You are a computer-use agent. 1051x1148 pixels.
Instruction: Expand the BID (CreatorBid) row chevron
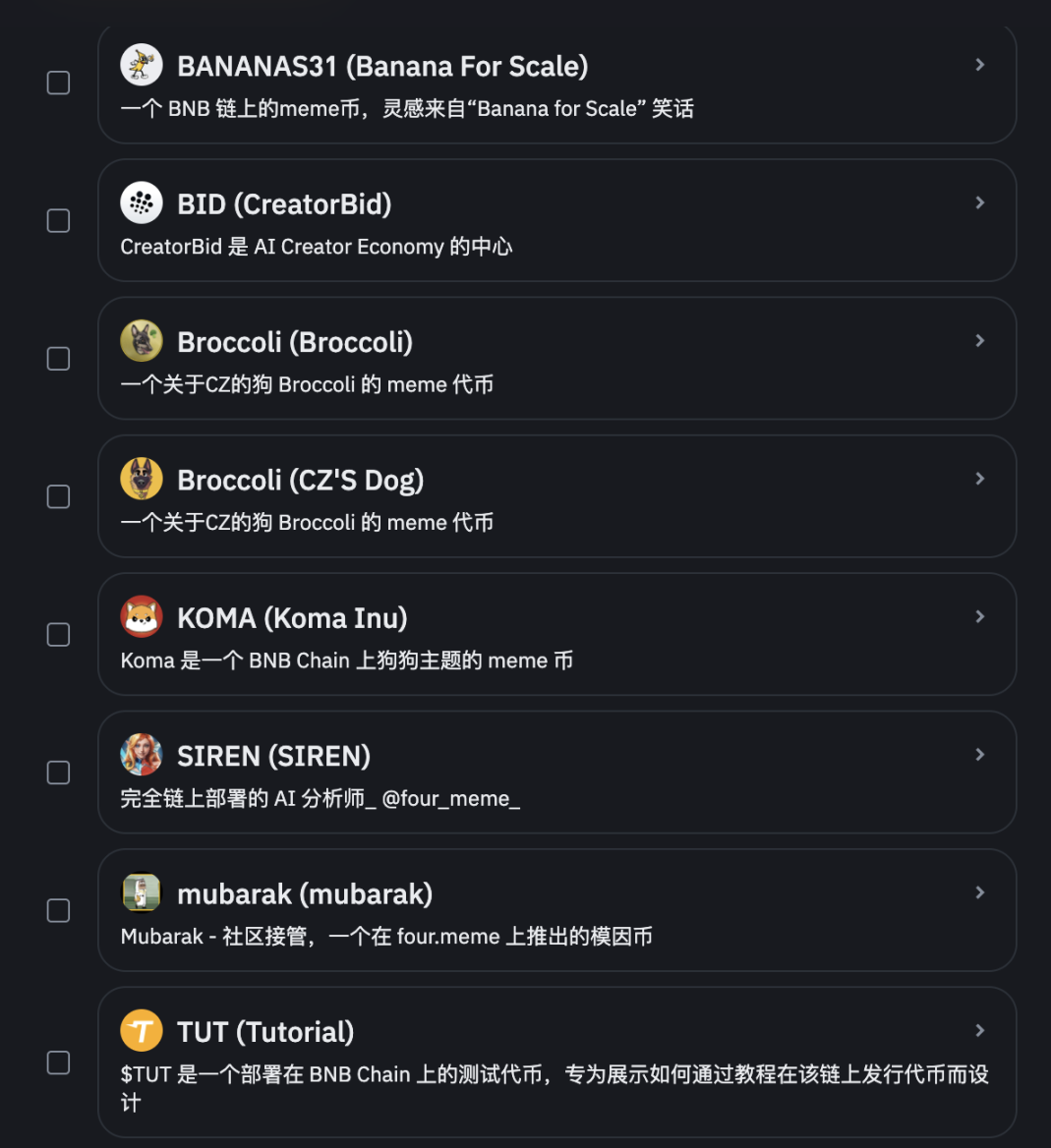(980, 201)
